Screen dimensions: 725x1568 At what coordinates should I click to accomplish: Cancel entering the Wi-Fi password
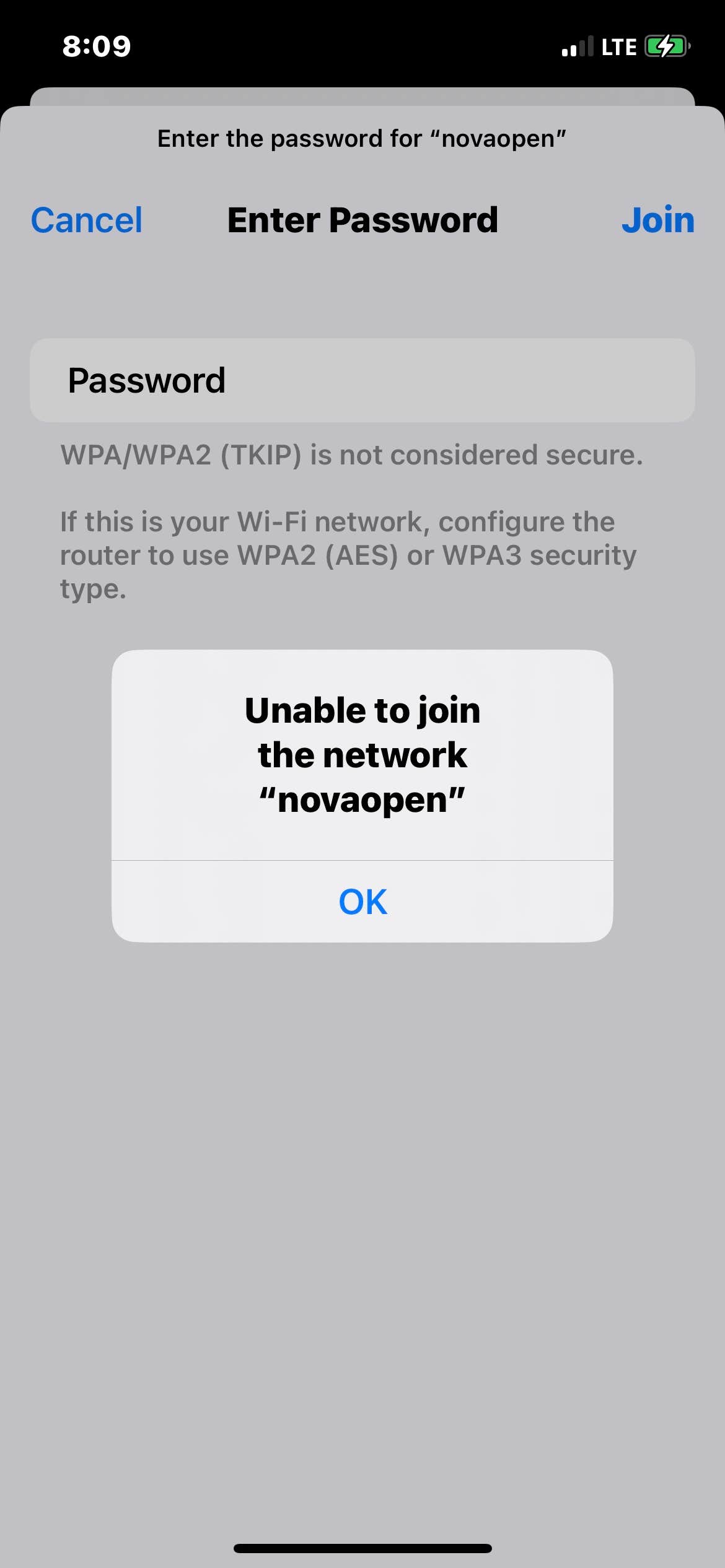click(x=87, y=220)
